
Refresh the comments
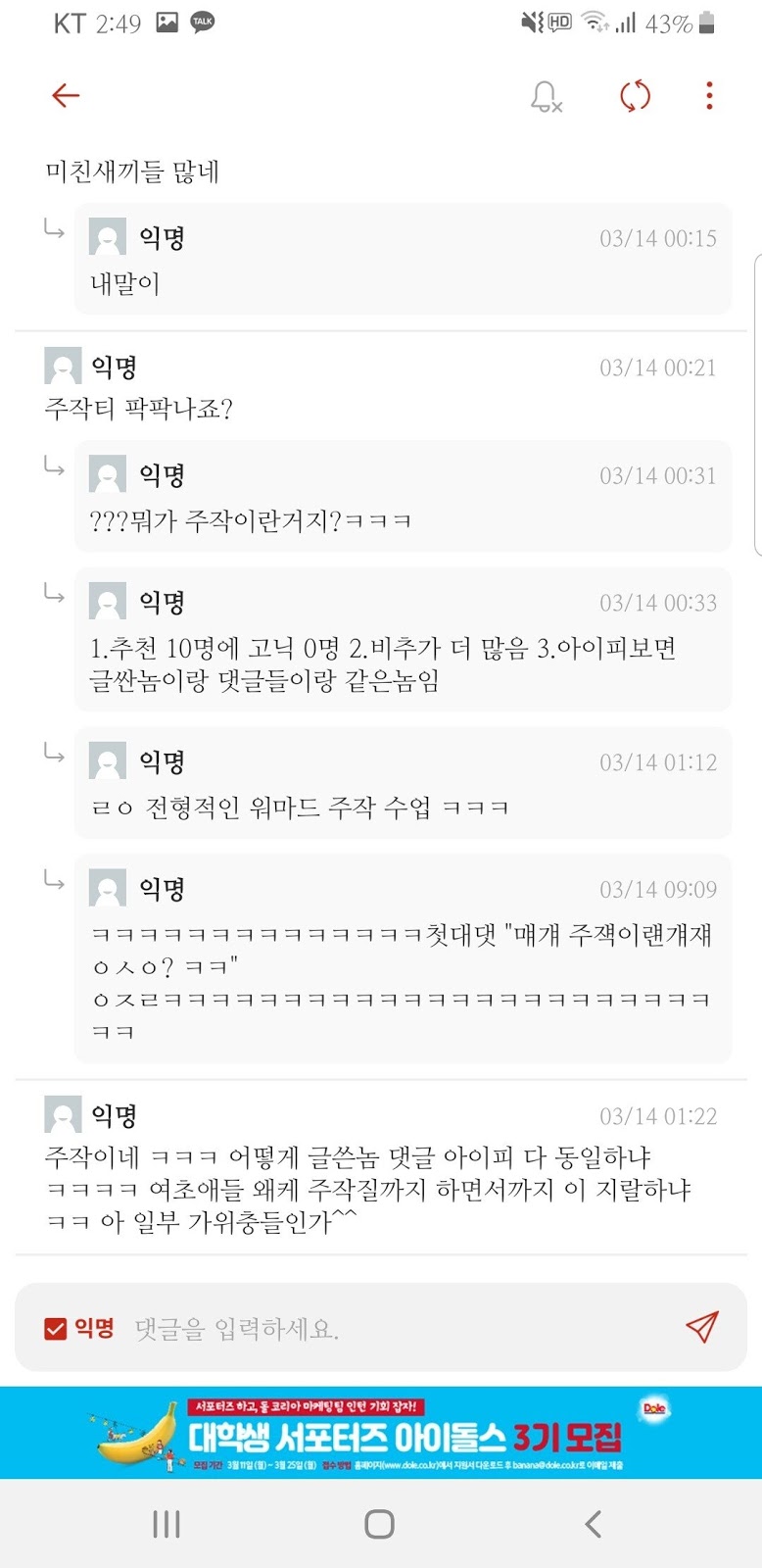(x=635, y=96)
